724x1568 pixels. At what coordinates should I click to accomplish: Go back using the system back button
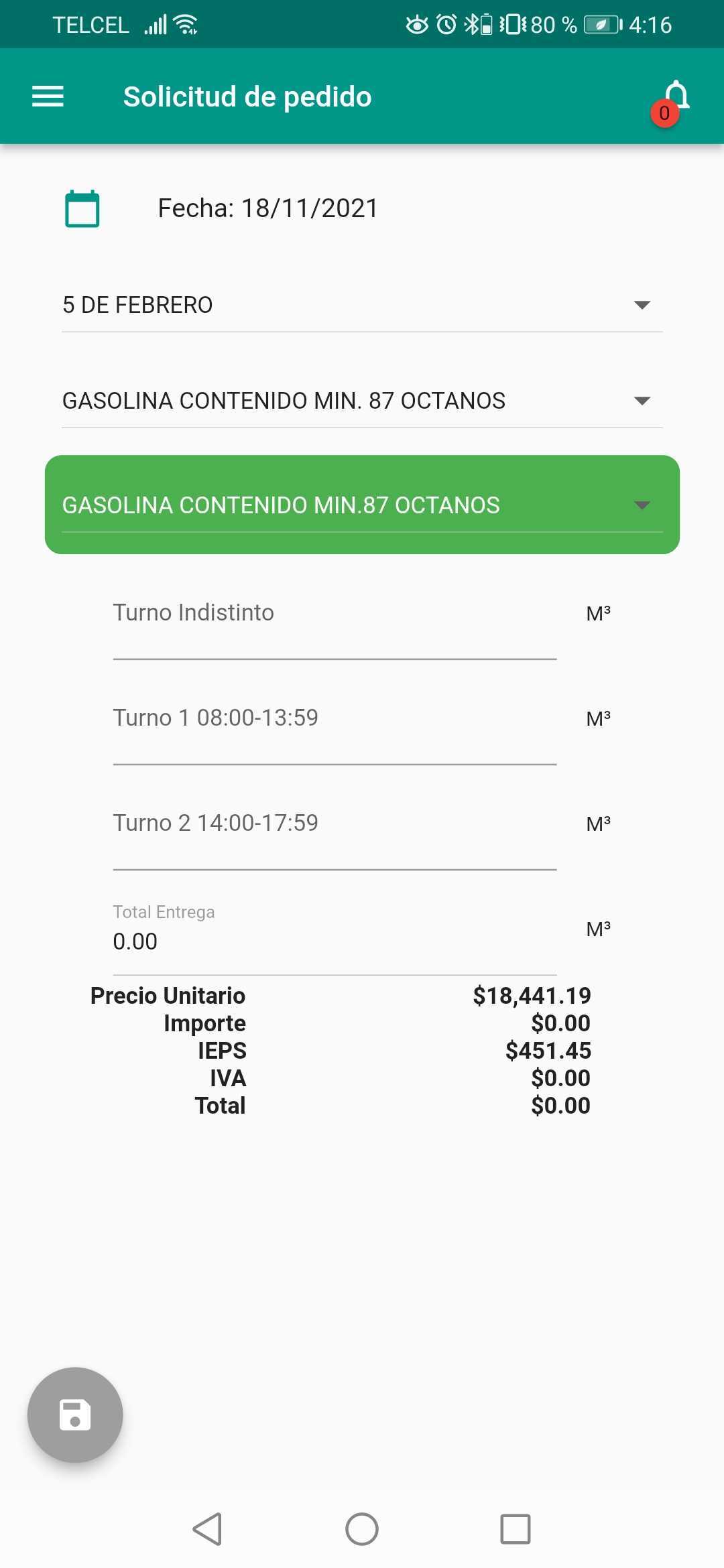(207, 1529)
